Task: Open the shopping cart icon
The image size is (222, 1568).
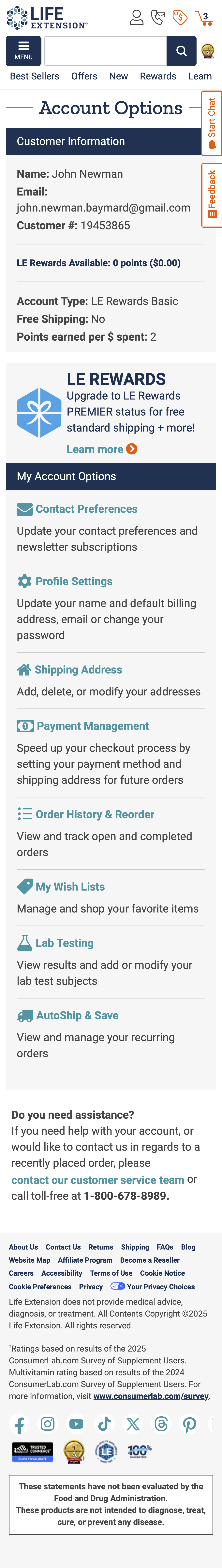Action: 204,18
